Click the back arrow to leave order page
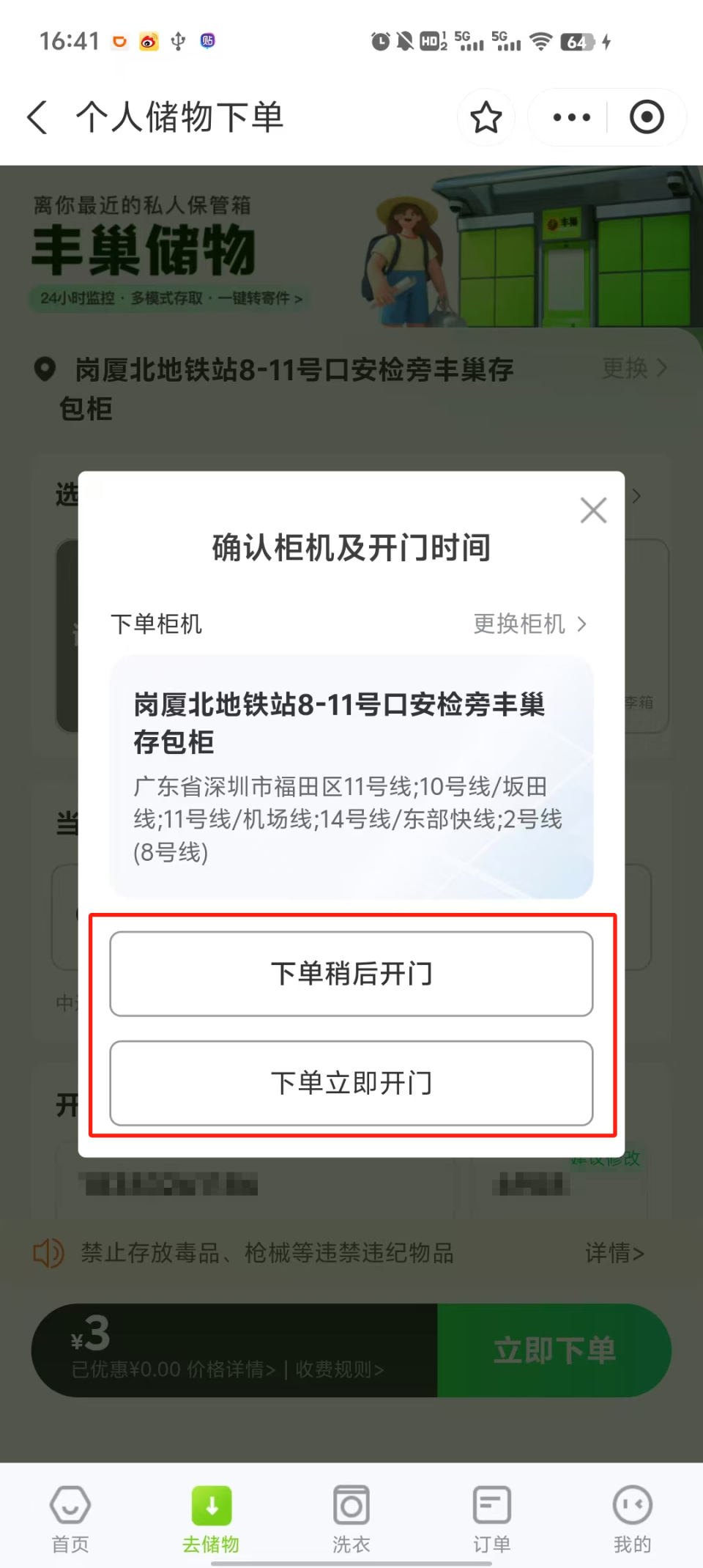The width and height of the screenshot is (703, 1568). [x=37, y=117]
